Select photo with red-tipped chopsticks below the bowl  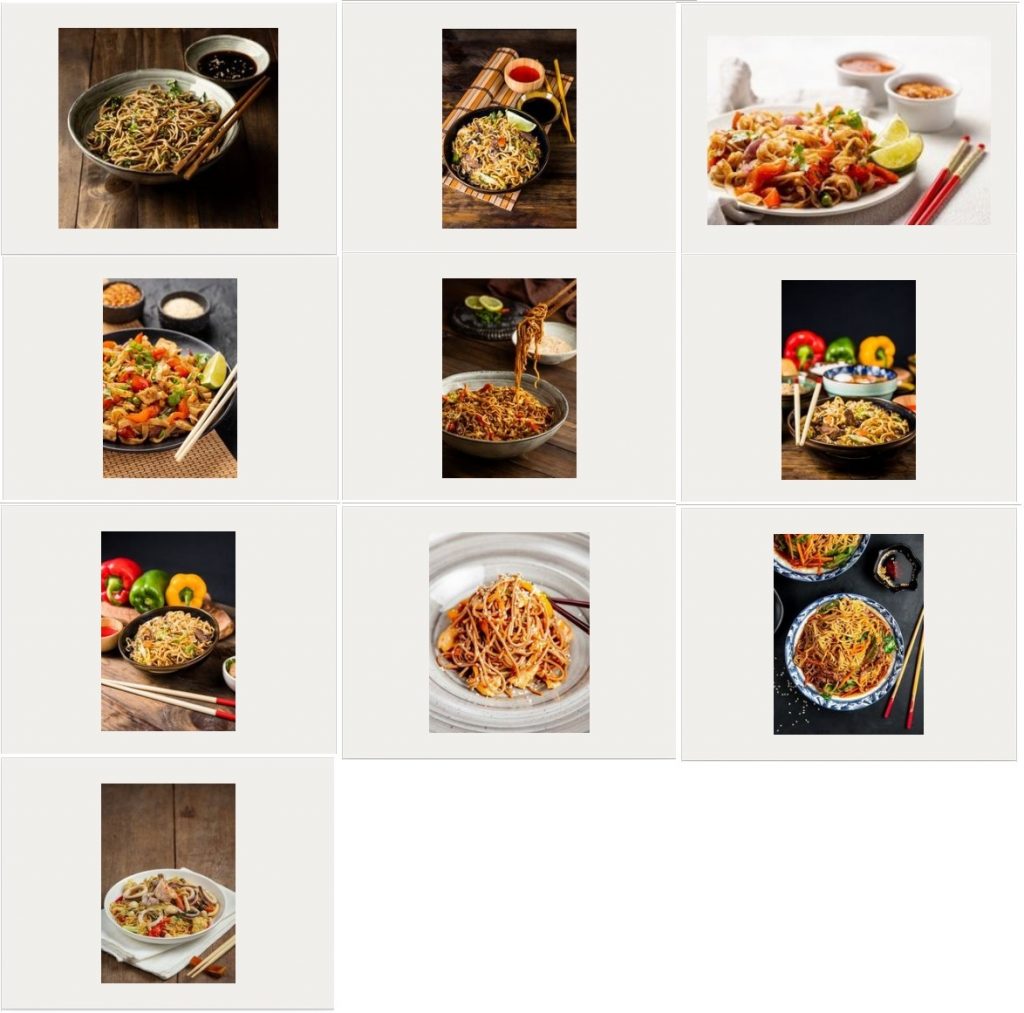[x=168, y=631]
